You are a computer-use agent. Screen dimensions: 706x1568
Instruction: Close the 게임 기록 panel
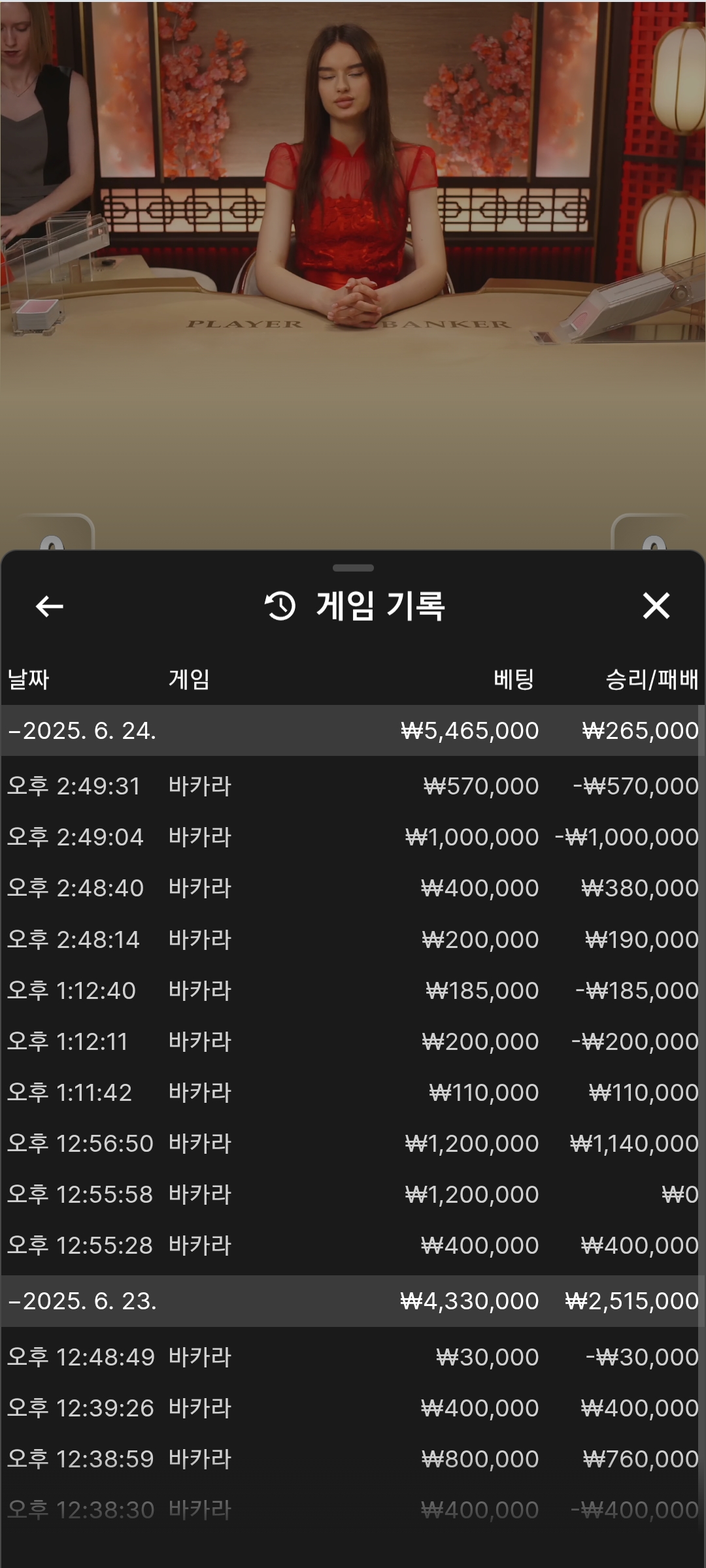point(656,606)
